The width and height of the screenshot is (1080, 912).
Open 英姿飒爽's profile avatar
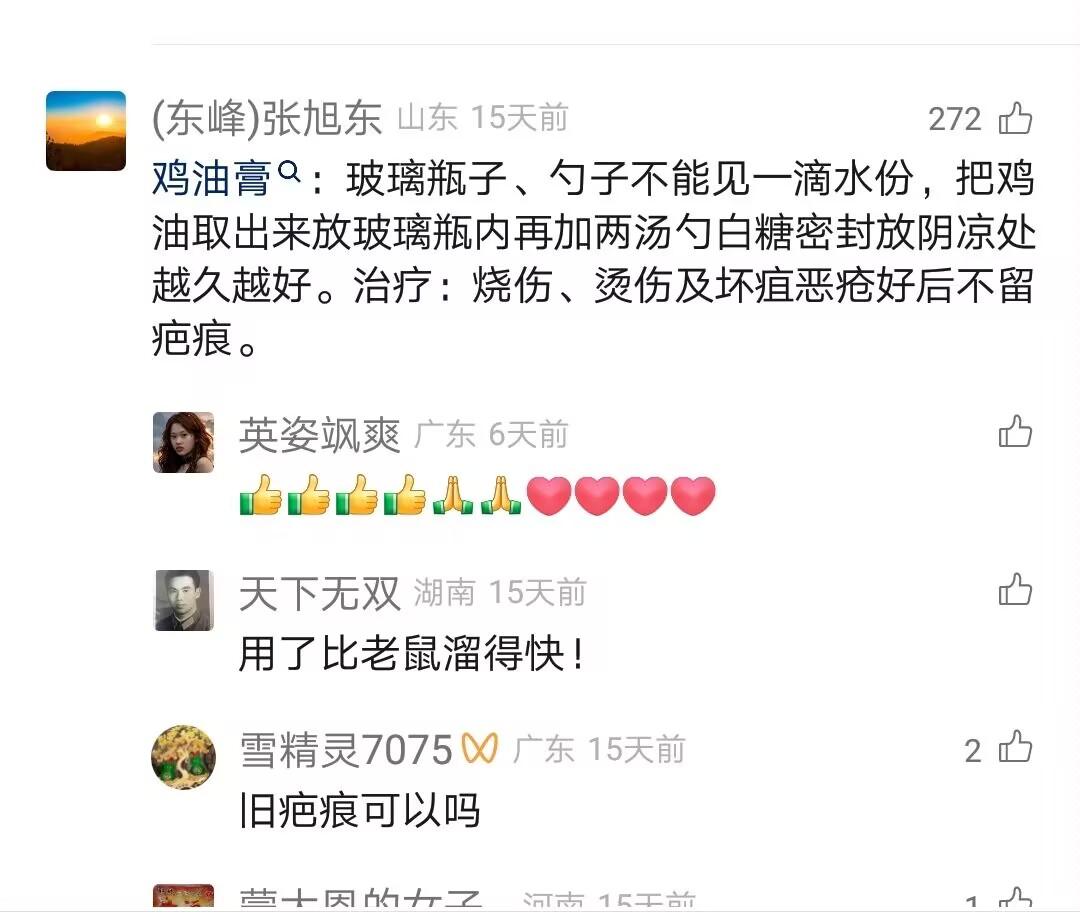point(183,442)
